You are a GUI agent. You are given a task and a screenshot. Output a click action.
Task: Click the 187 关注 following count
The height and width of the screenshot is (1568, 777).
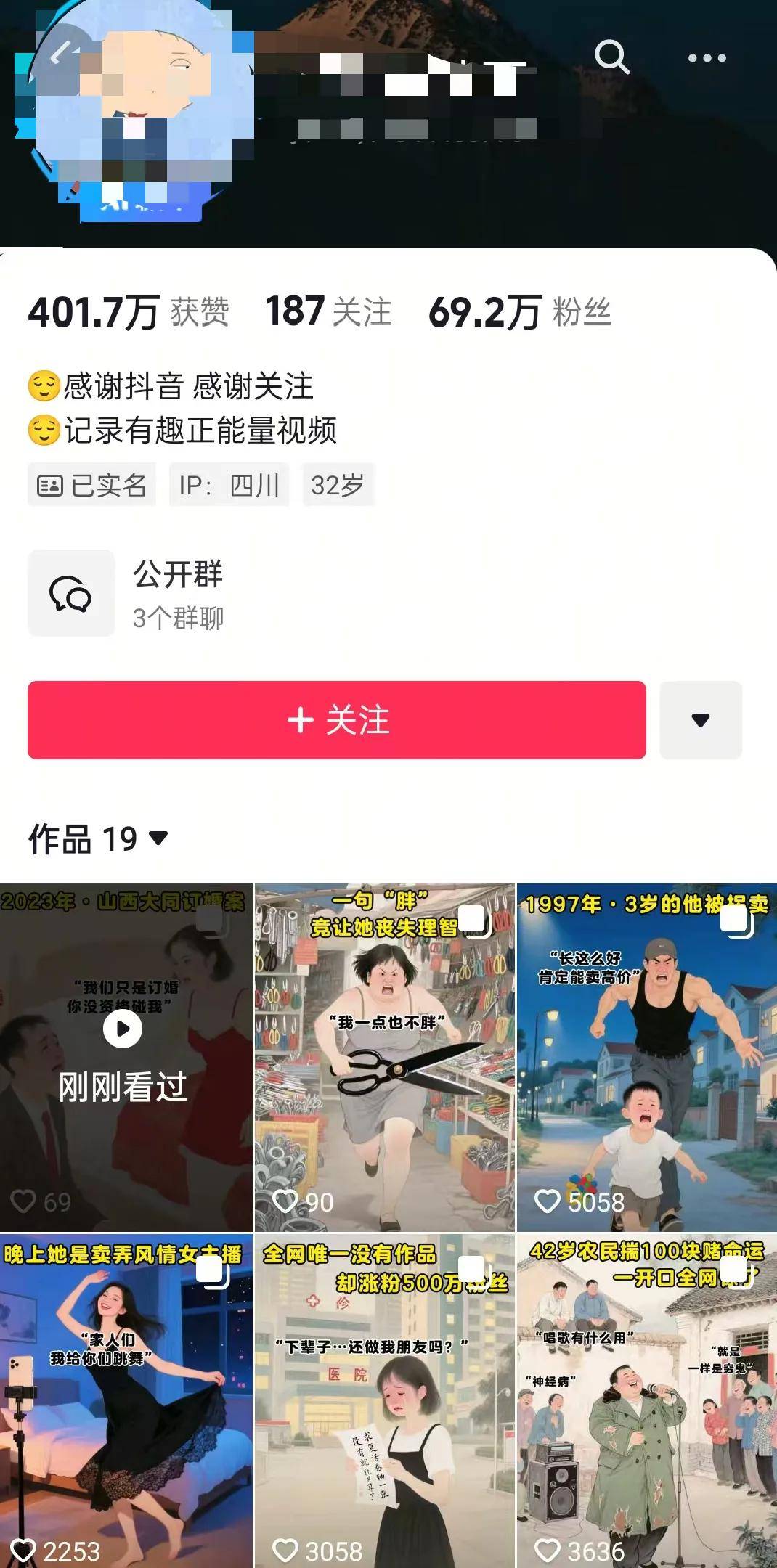pos(327,312)
